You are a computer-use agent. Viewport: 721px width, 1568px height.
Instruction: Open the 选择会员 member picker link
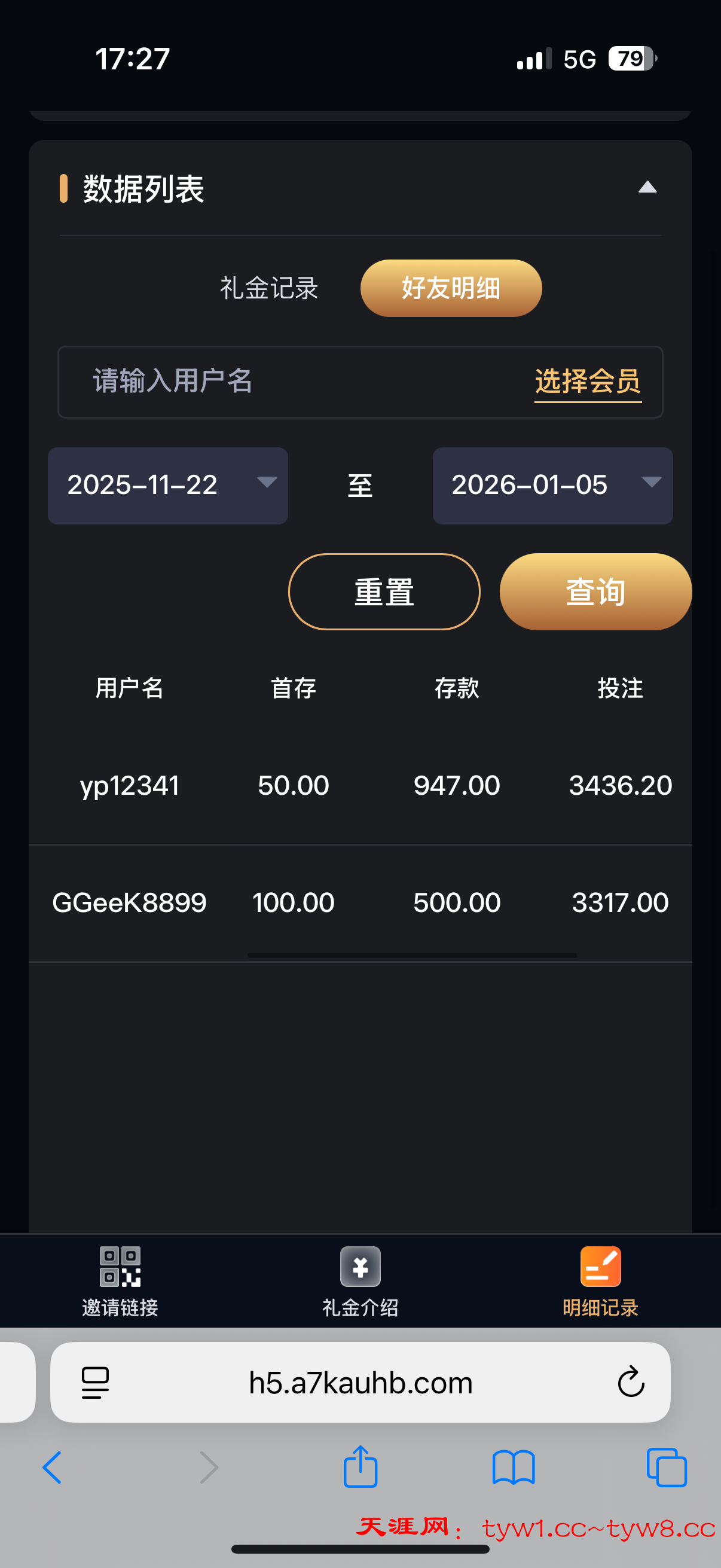(x=587, y=382)
